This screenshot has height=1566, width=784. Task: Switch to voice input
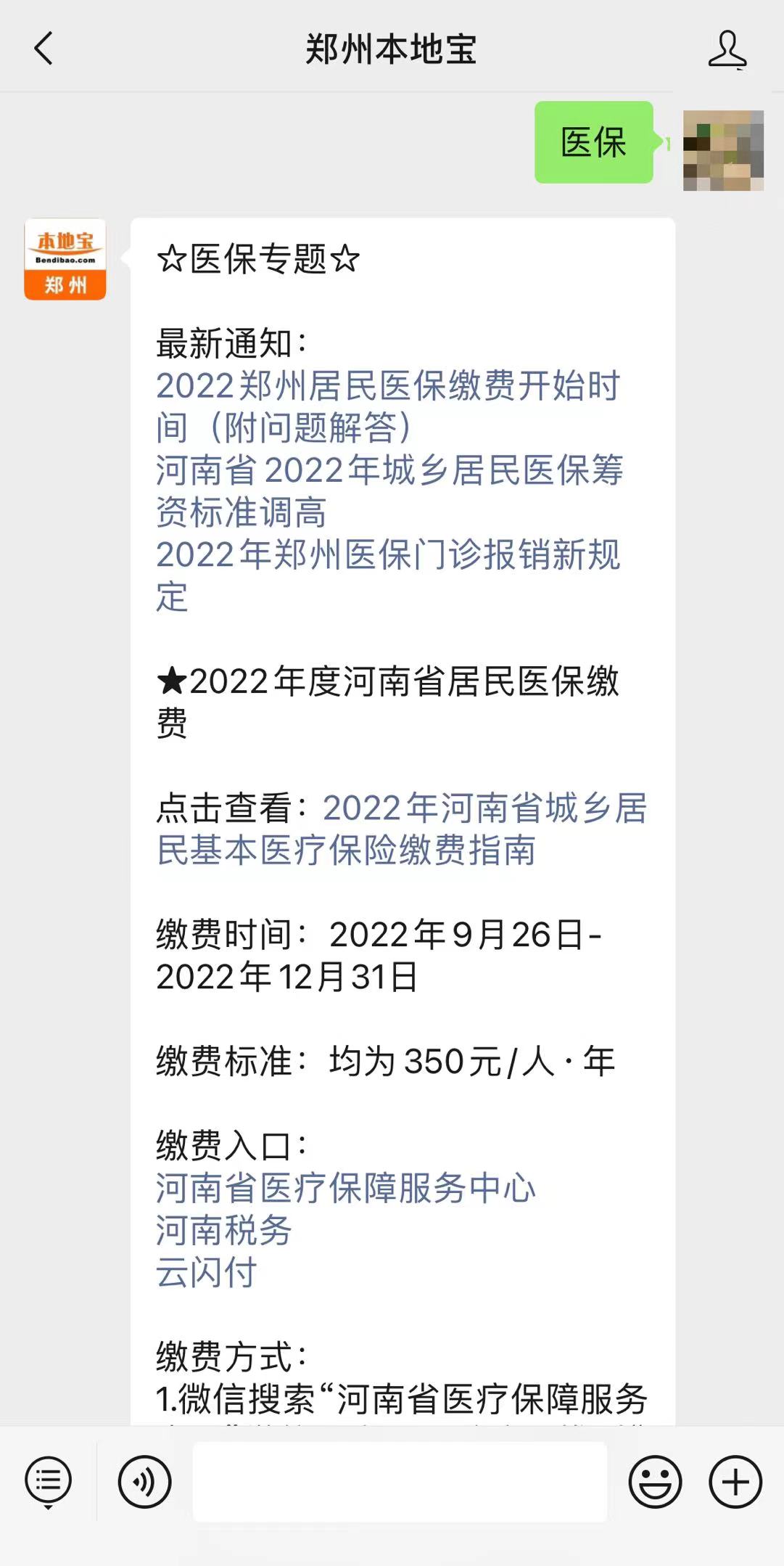click(144, 1481)
